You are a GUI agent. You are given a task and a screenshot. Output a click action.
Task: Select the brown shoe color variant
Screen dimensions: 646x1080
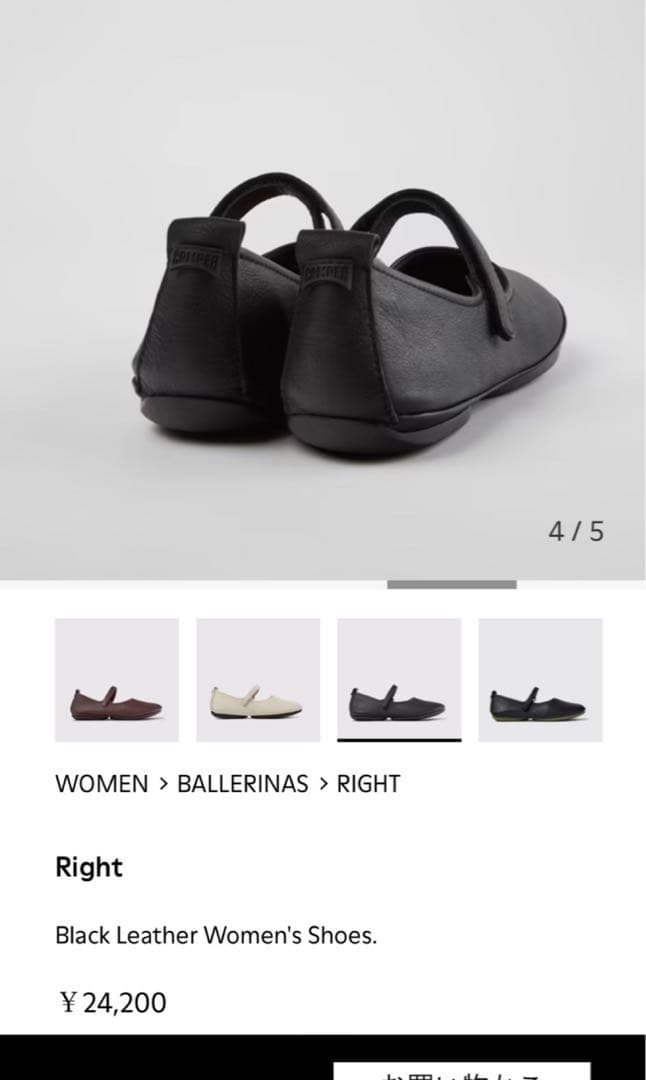117,680
